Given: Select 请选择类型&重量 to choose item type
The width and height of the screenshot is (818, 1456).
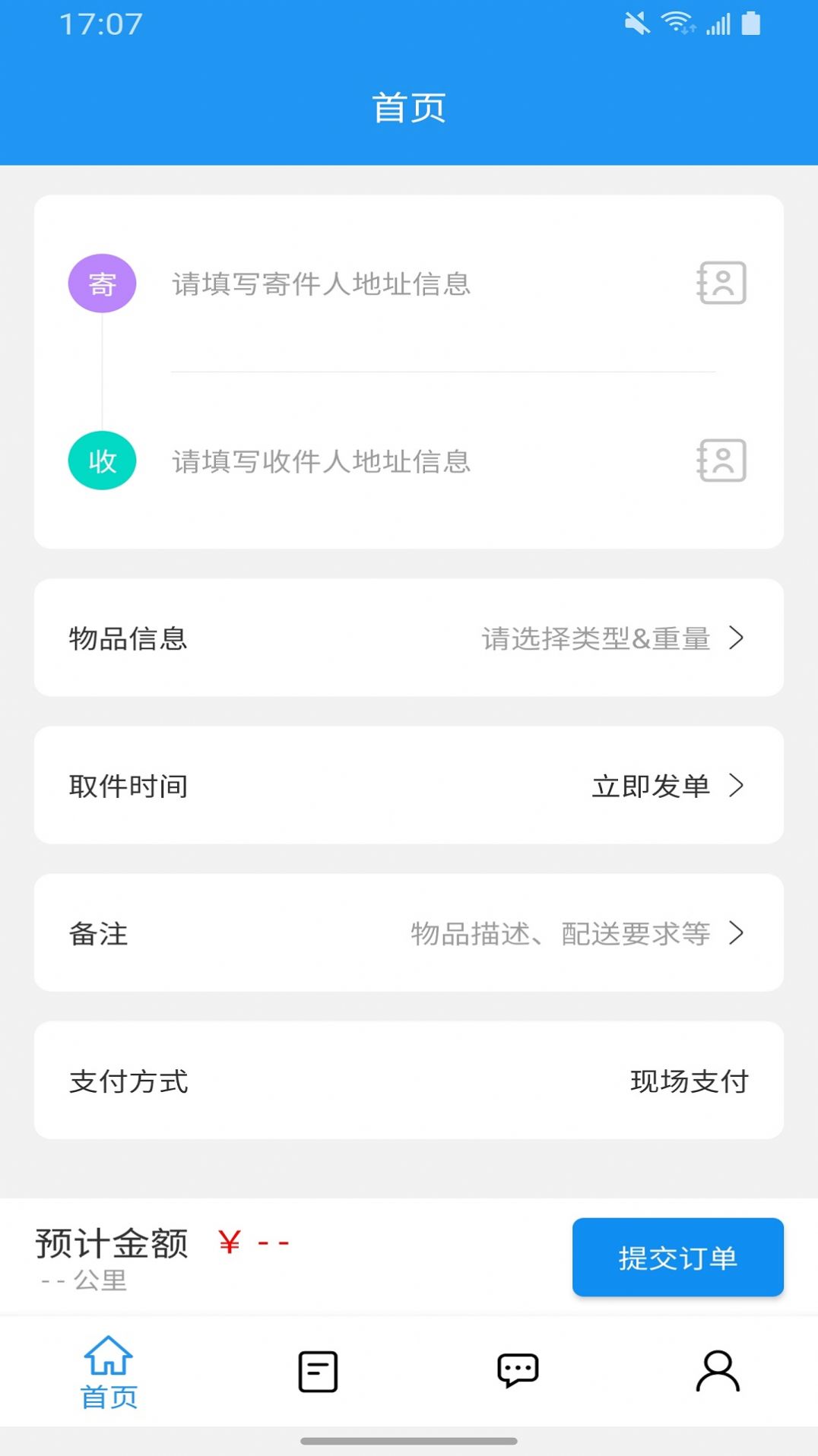Looking at the screenshot, I should (596, 638).
